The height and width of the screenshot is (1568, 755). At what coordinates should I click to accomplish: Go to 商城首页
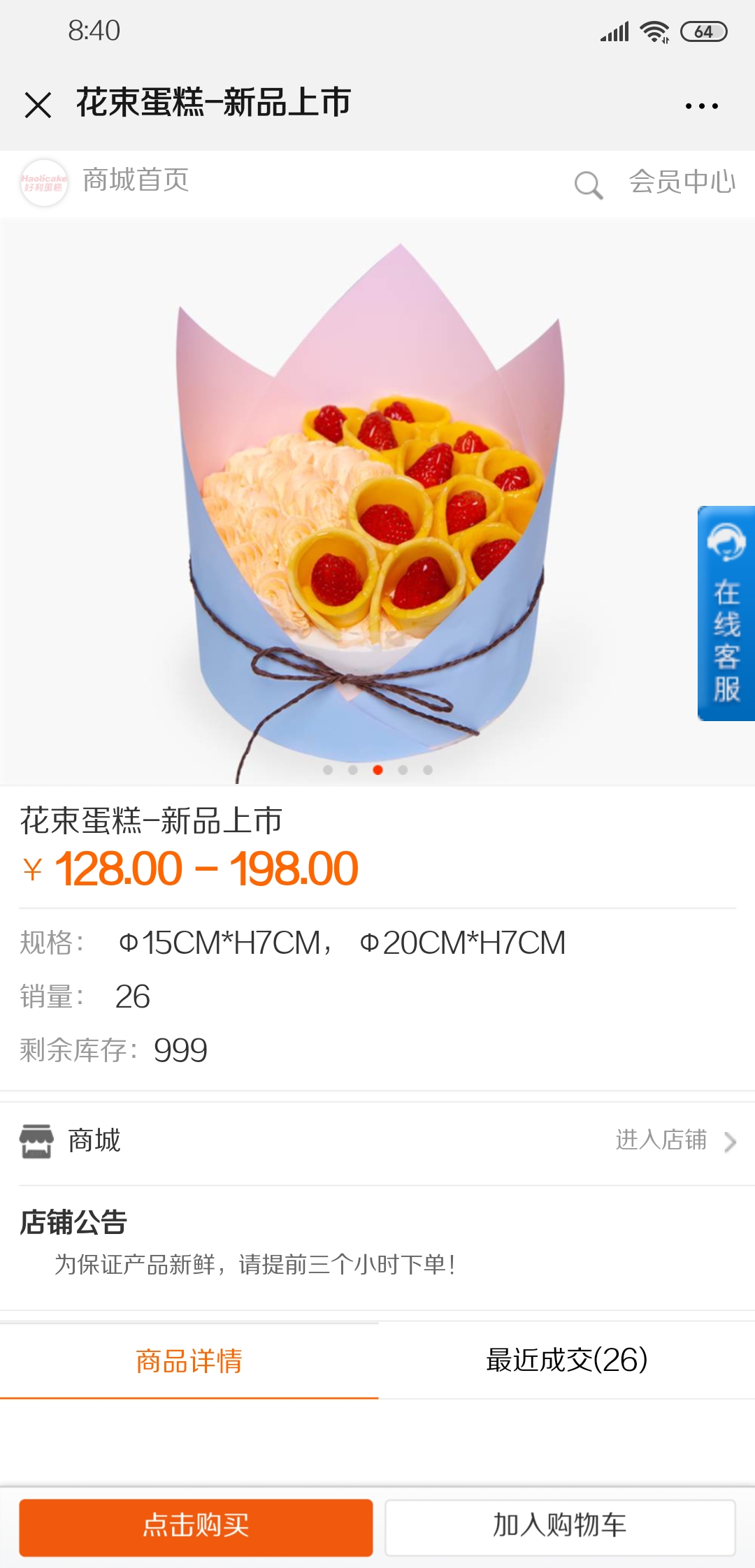pyautogui.click(x=136, y=180)
